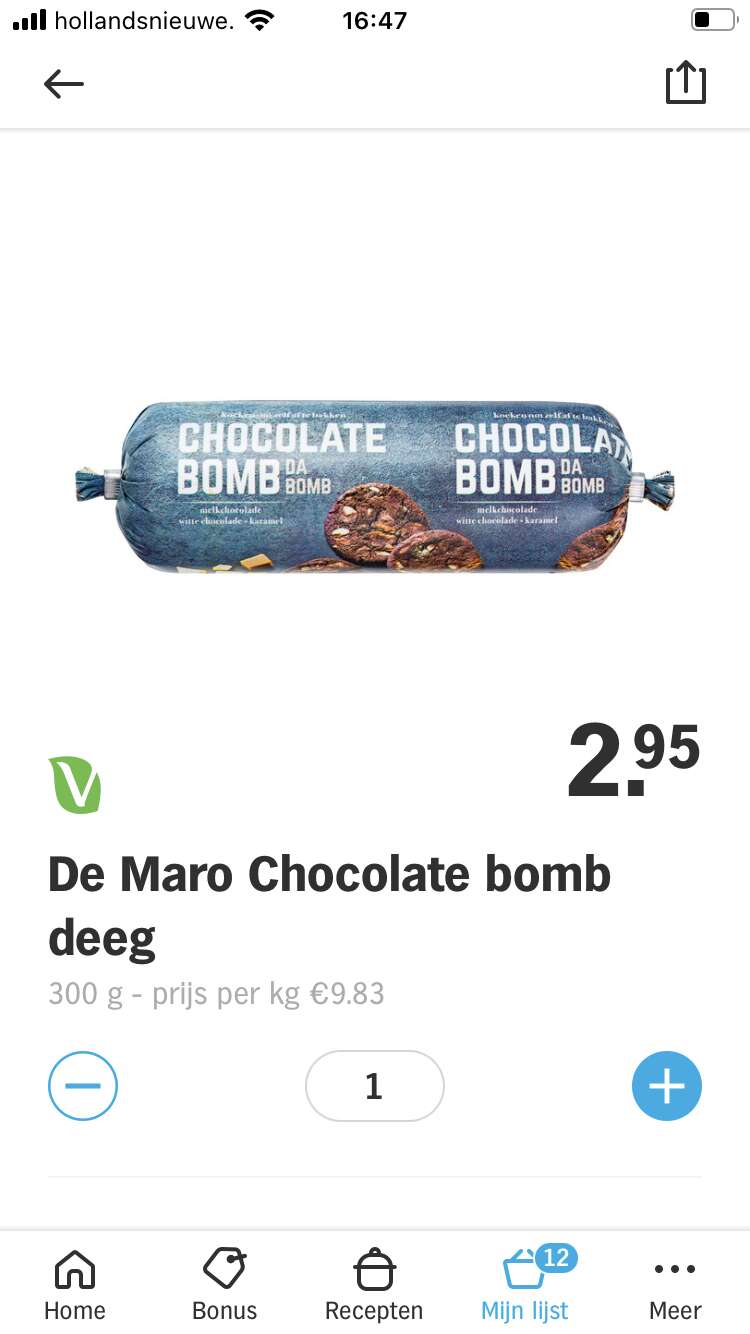Go to the Home tab
Screen dimensions: 750x1334
coord(75,1285)
